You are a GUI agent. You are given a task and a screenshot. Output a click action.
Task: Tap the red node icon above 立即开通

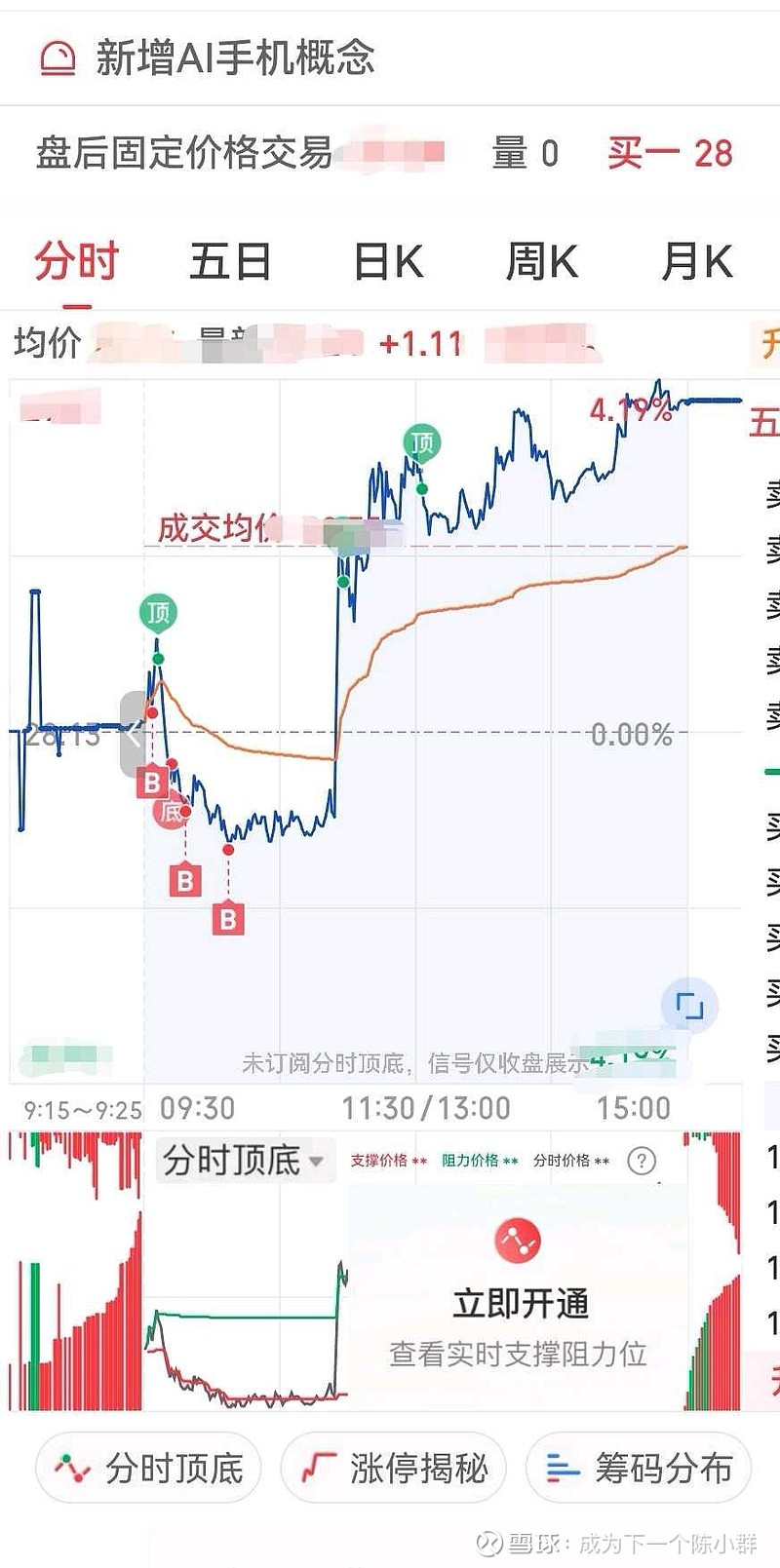(x=516, y=1242)
